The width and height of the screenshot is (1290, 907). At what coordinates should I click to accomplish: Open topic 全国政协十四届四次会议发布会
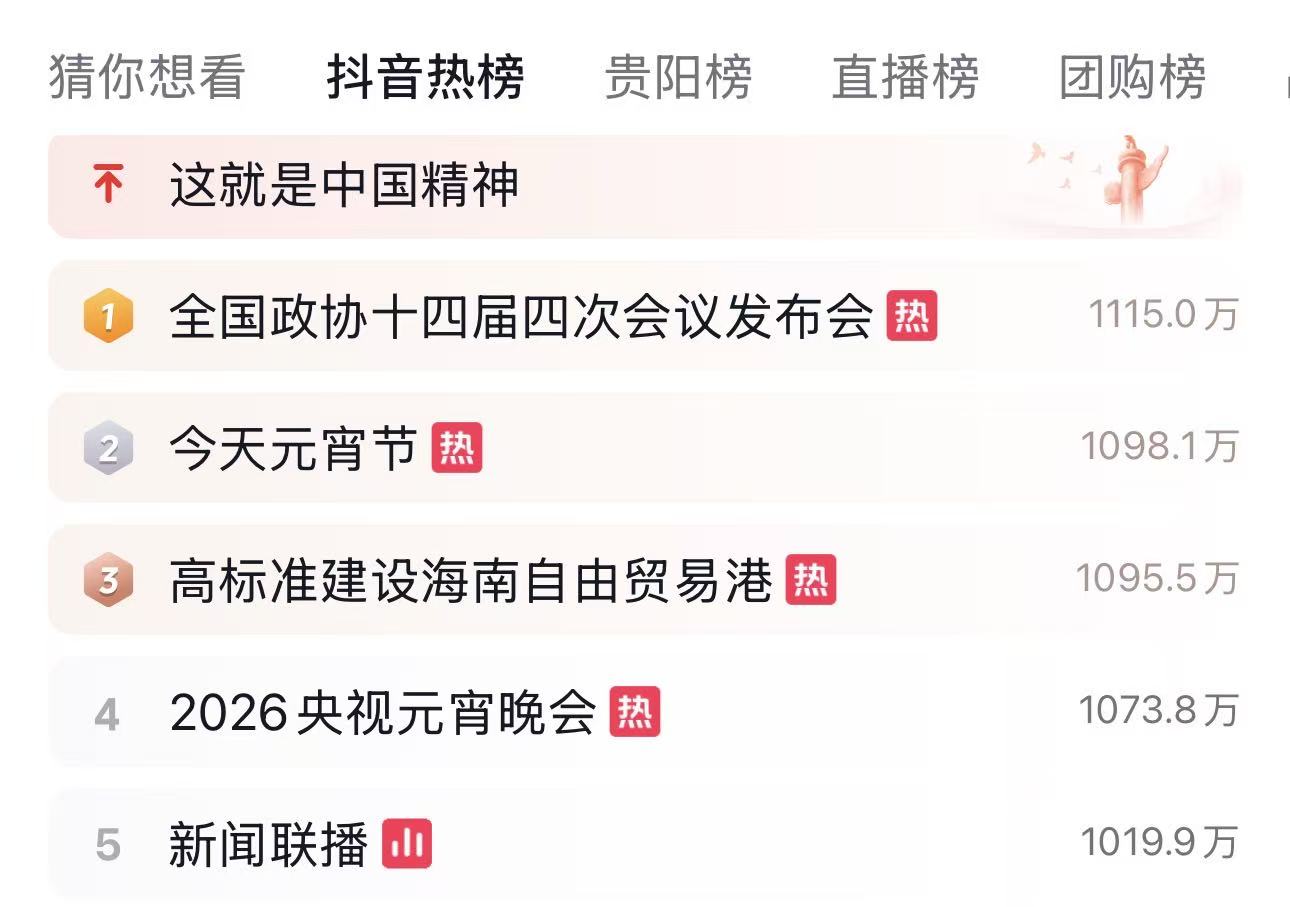(520, 316)
